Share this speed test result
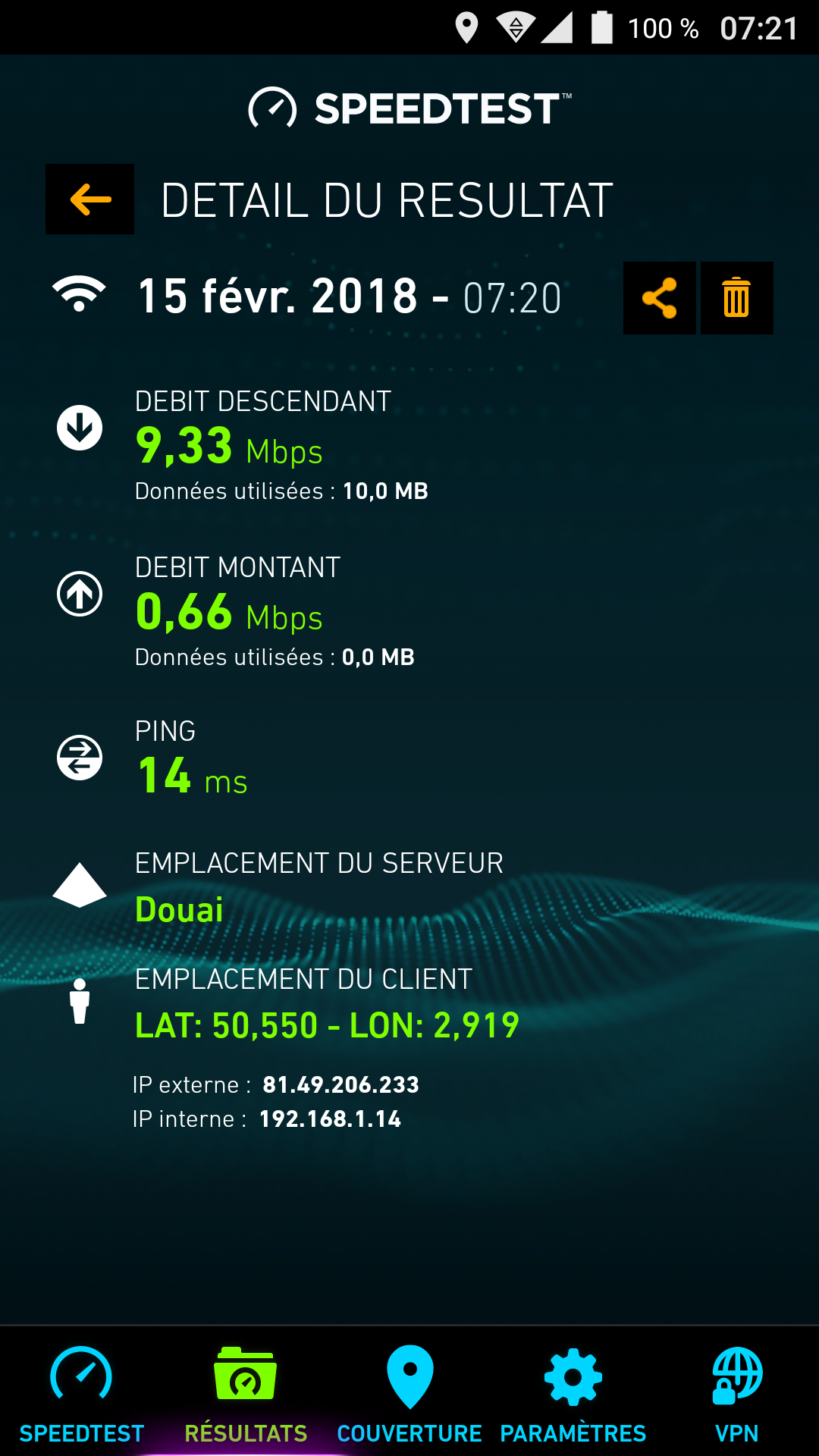 click(659, 298)
